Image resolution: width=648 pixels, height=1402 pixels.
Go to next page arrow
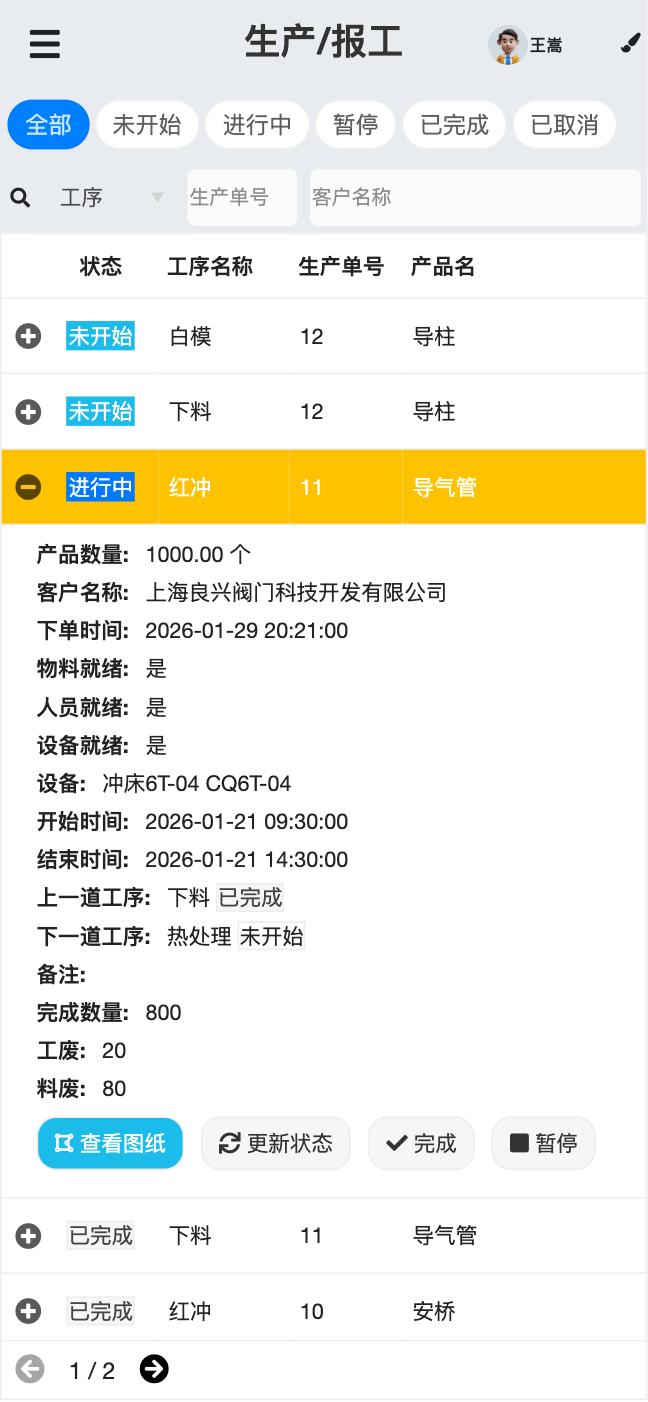tap(154, 1369)
